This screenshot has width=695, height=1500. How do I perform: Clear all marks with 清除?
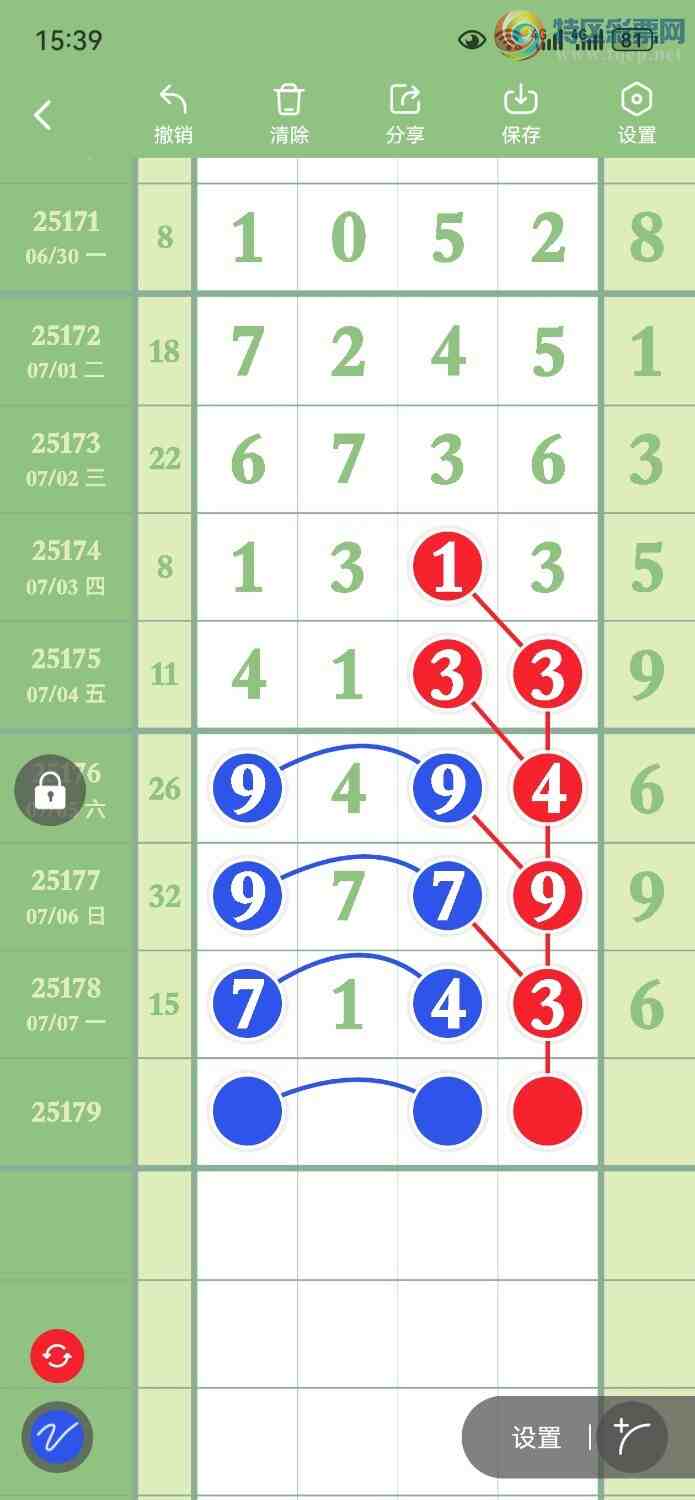pos(289,114)
